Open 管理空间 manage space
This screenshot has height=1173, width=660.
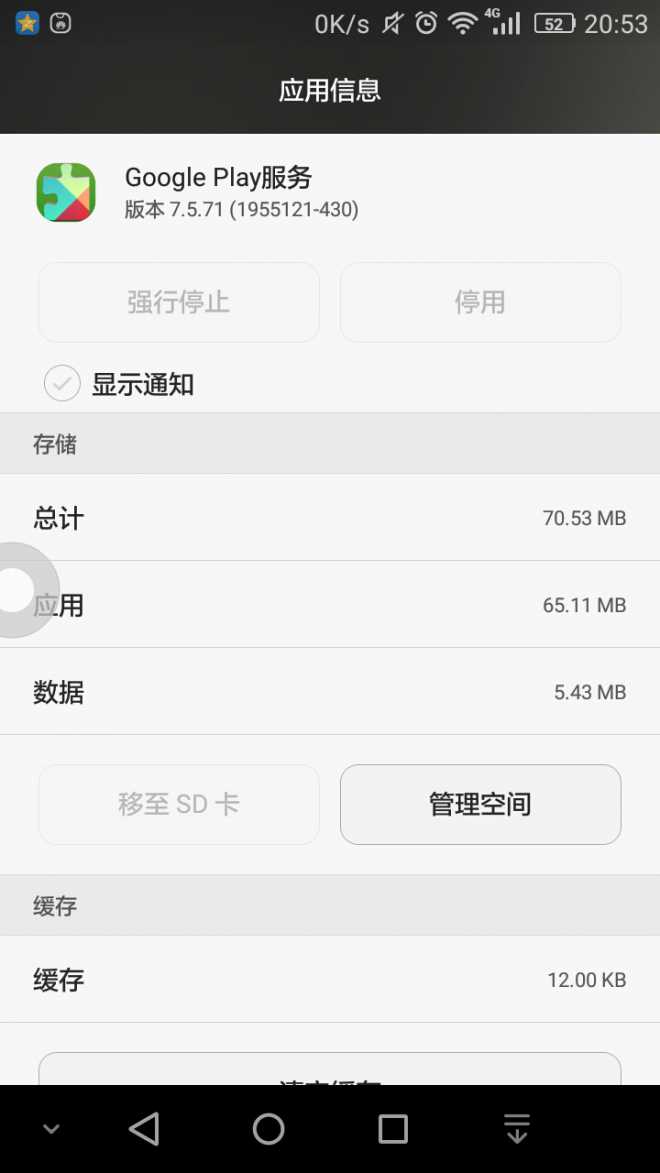click(x=480, y=804)
